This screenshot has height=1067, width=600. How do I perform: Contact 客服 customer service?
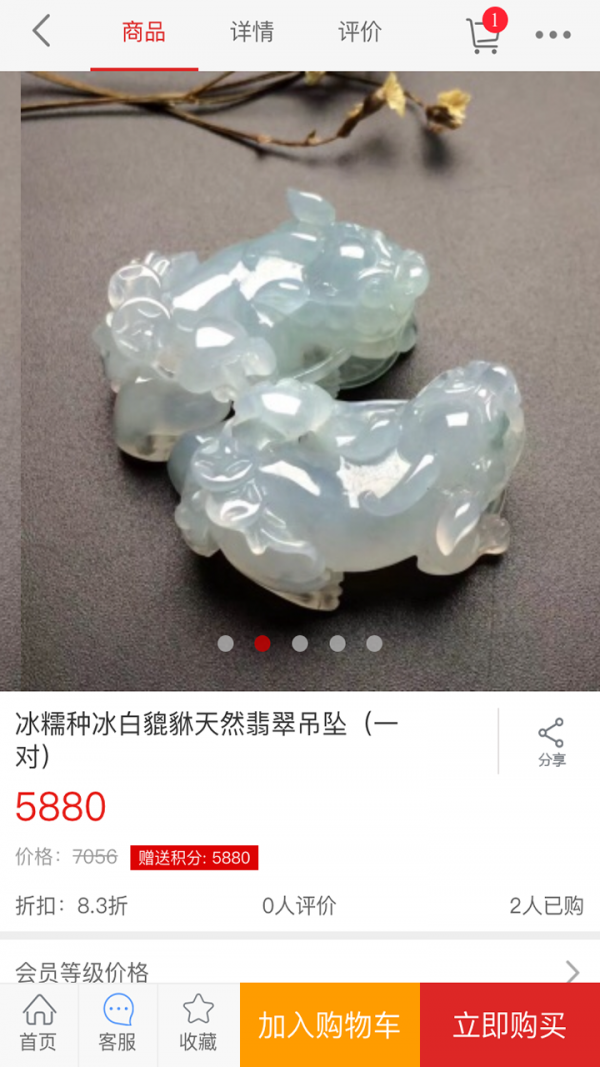pos(118,1024)
